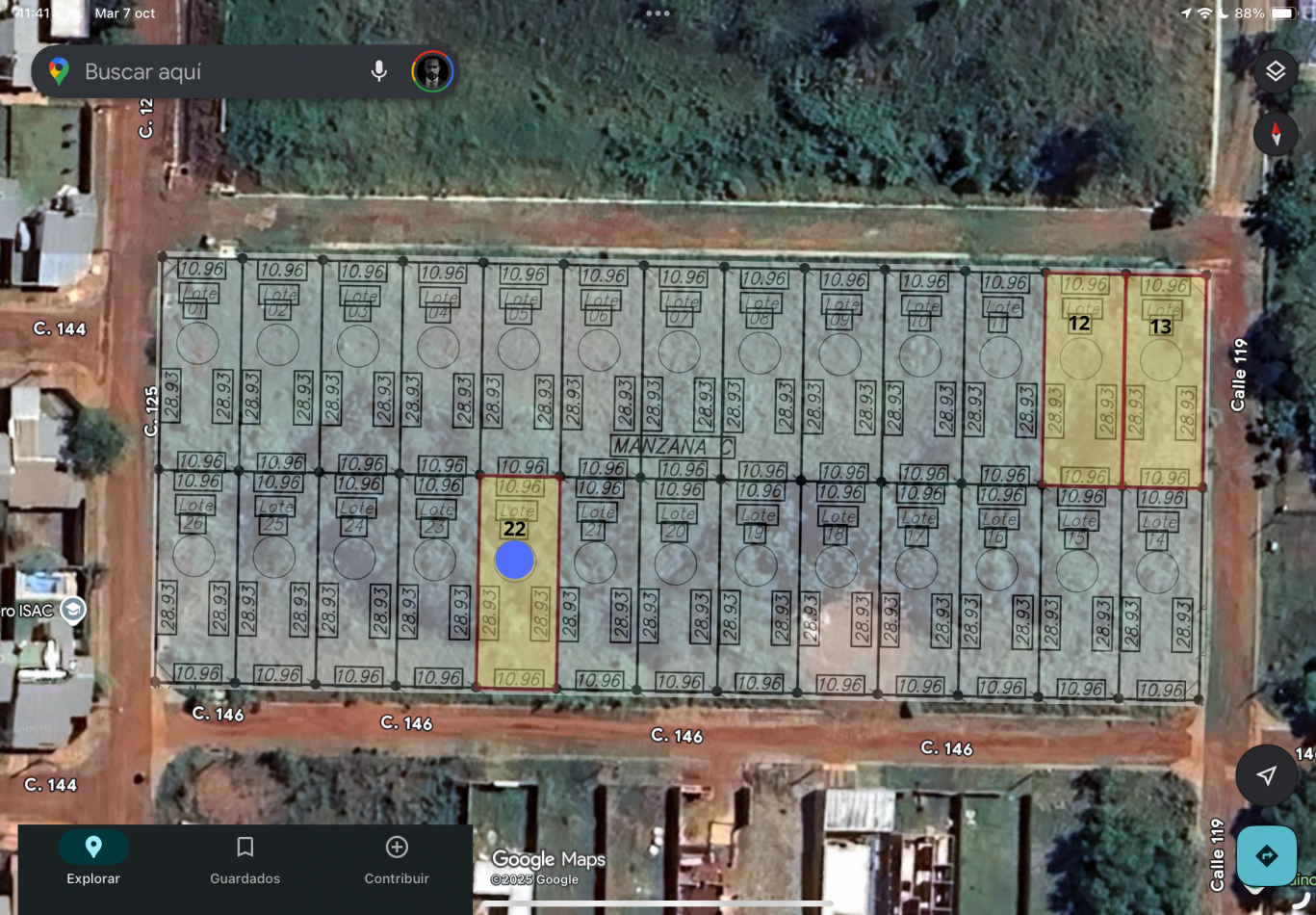Switch to the Contribuir tab
The width and height of the screenshot is (1316, 915).
[397, 859]
